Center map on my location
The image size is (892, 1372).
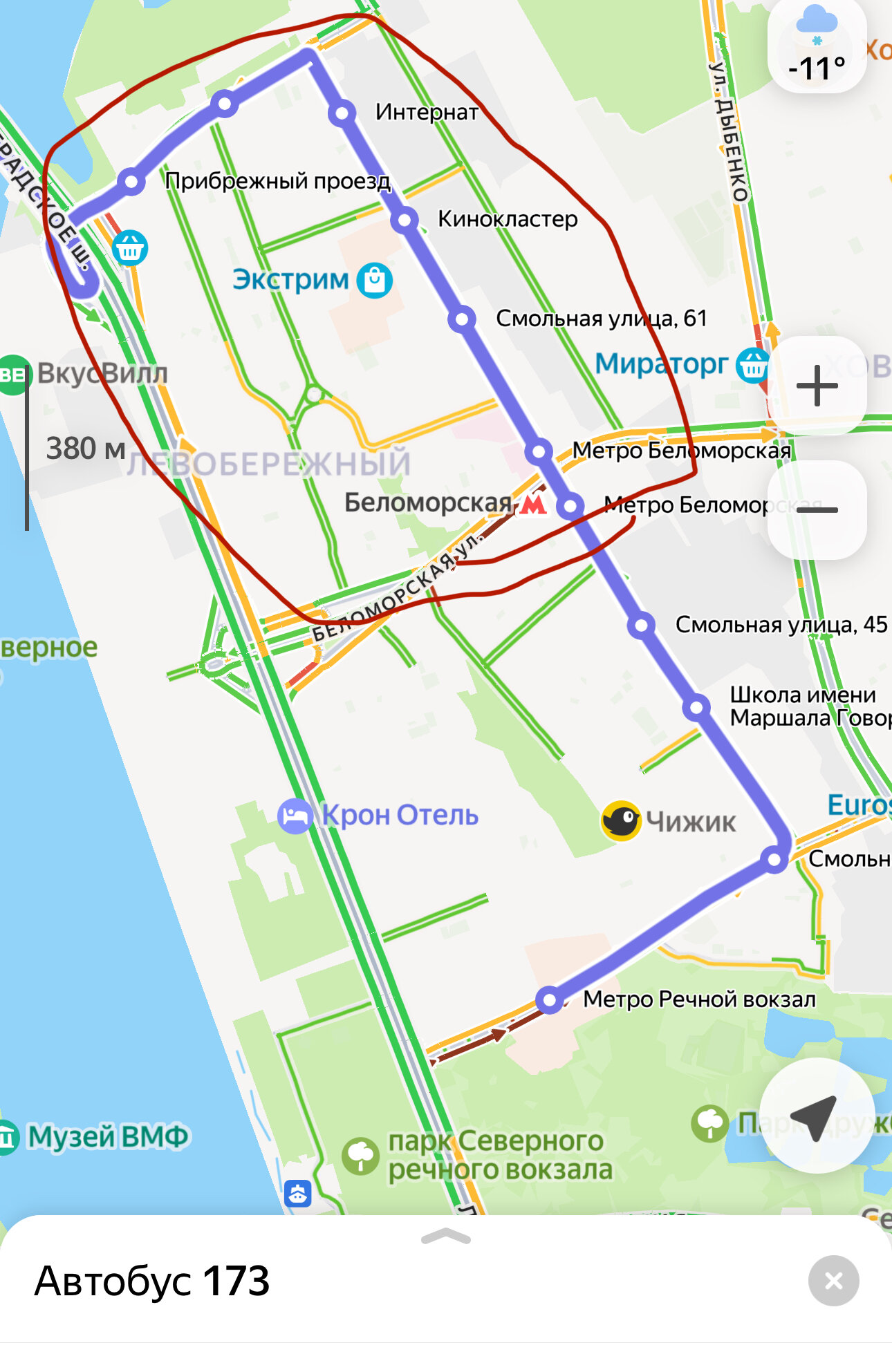pyautogui.click(x=816, y=1116)
